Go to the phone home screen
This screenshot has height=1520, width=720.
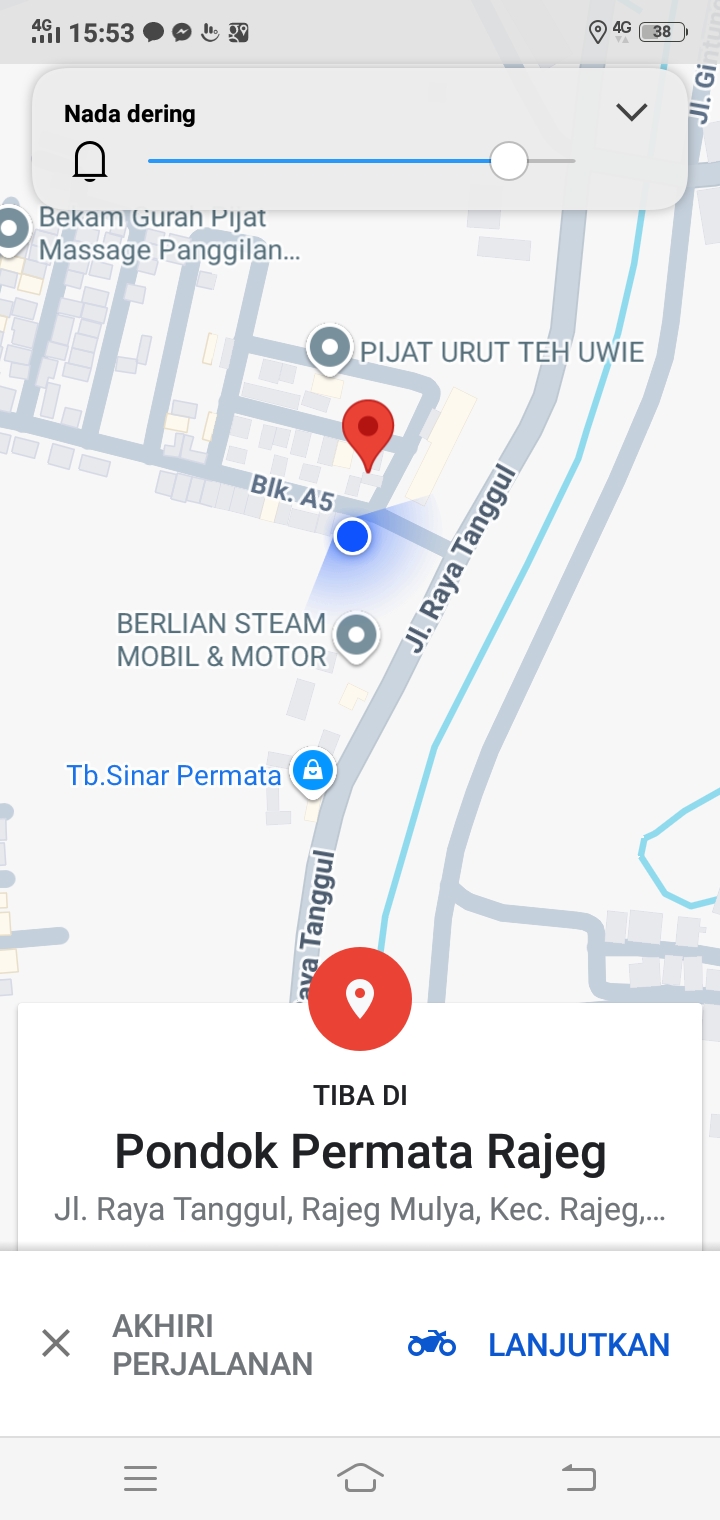pyautogui.click(x=360, y=1477)
